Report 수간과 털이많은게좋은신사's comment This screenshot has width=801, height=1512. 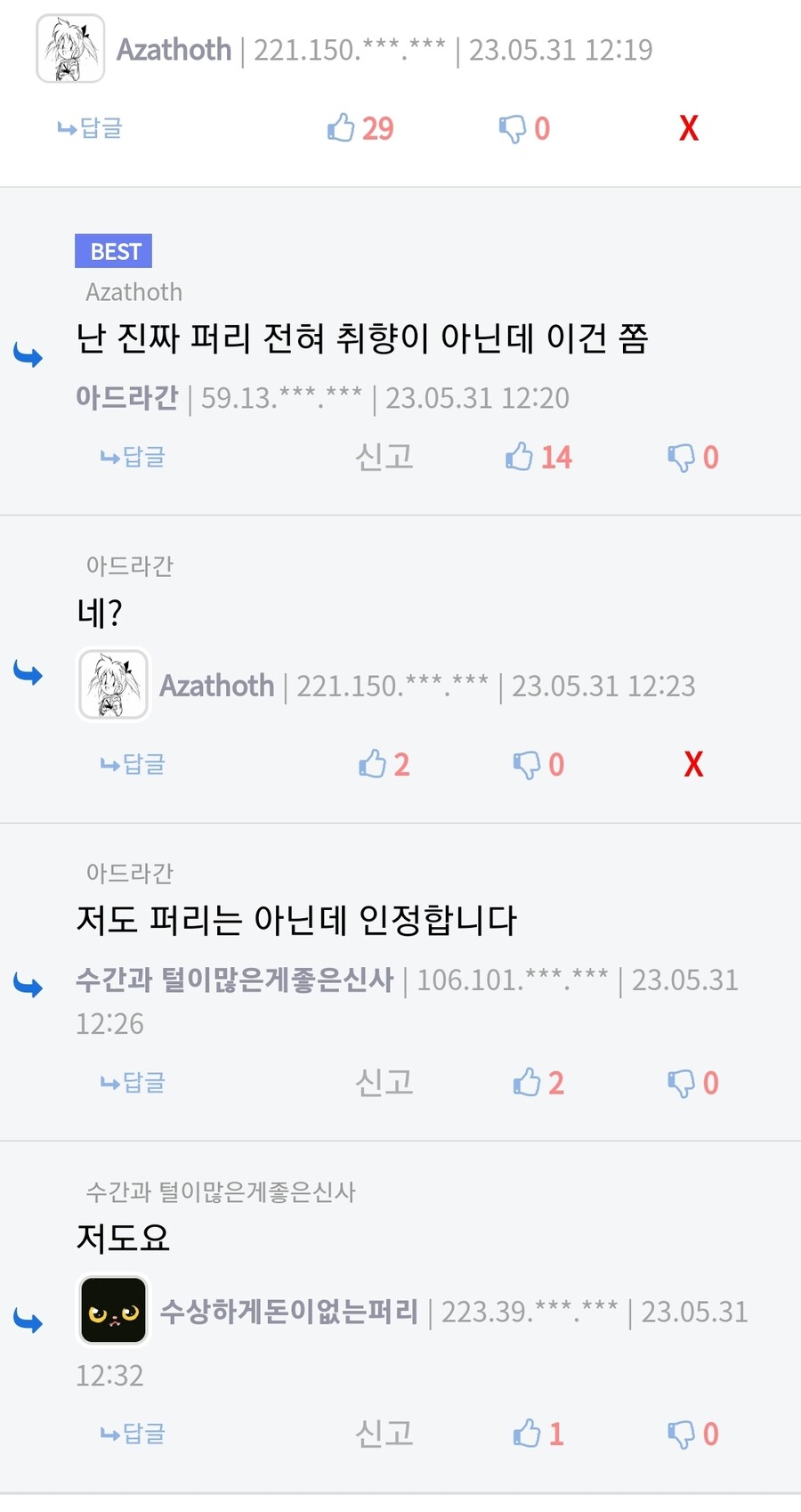point(384,1083)
